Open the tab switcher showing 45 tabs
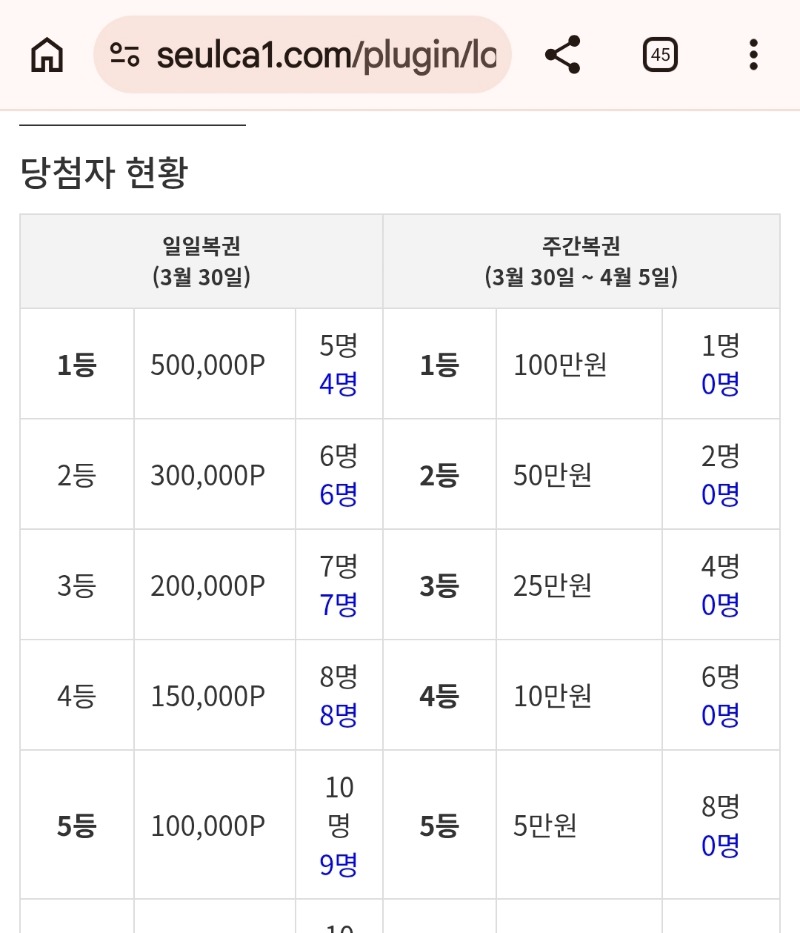 click(x=660, y=55)
